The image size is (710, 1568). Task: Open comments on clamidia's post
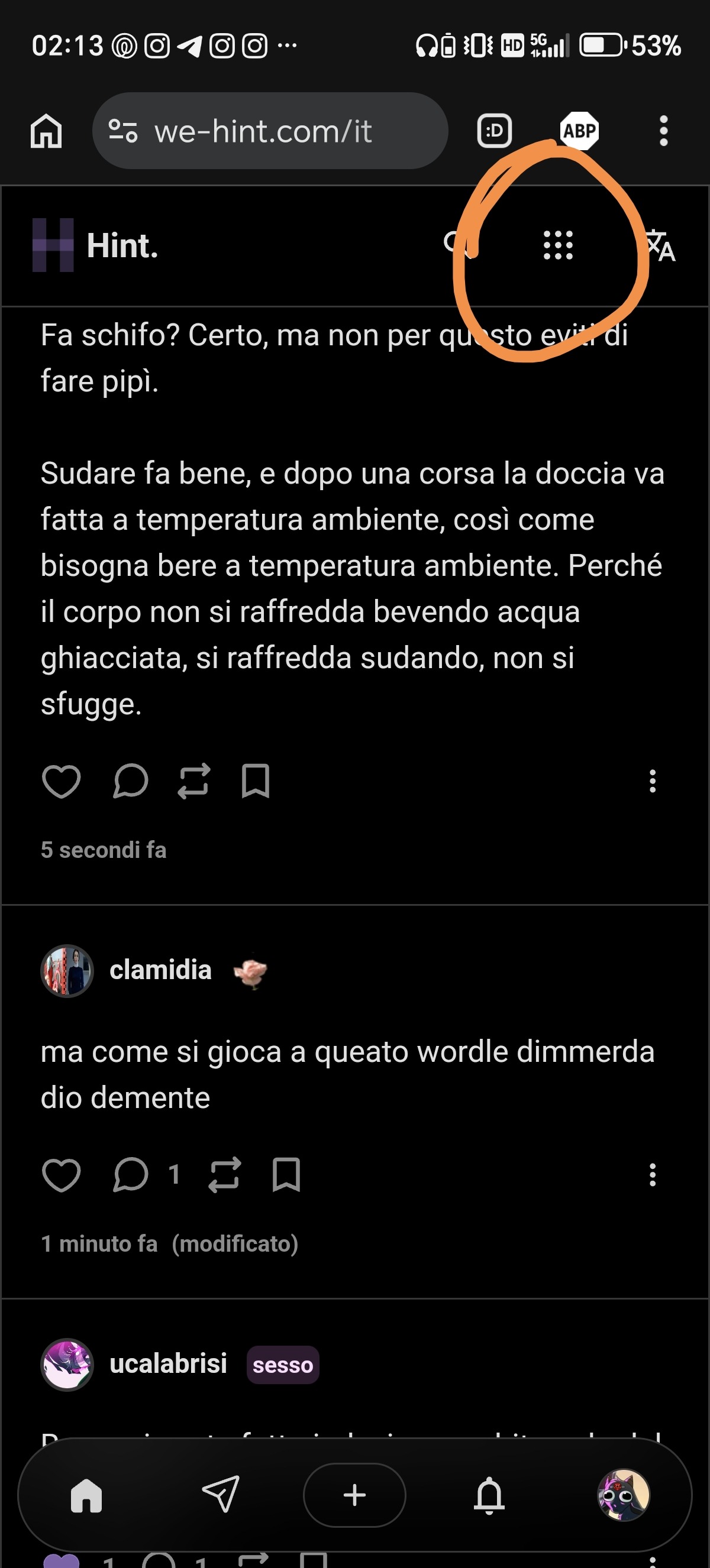coord(130,1175)
